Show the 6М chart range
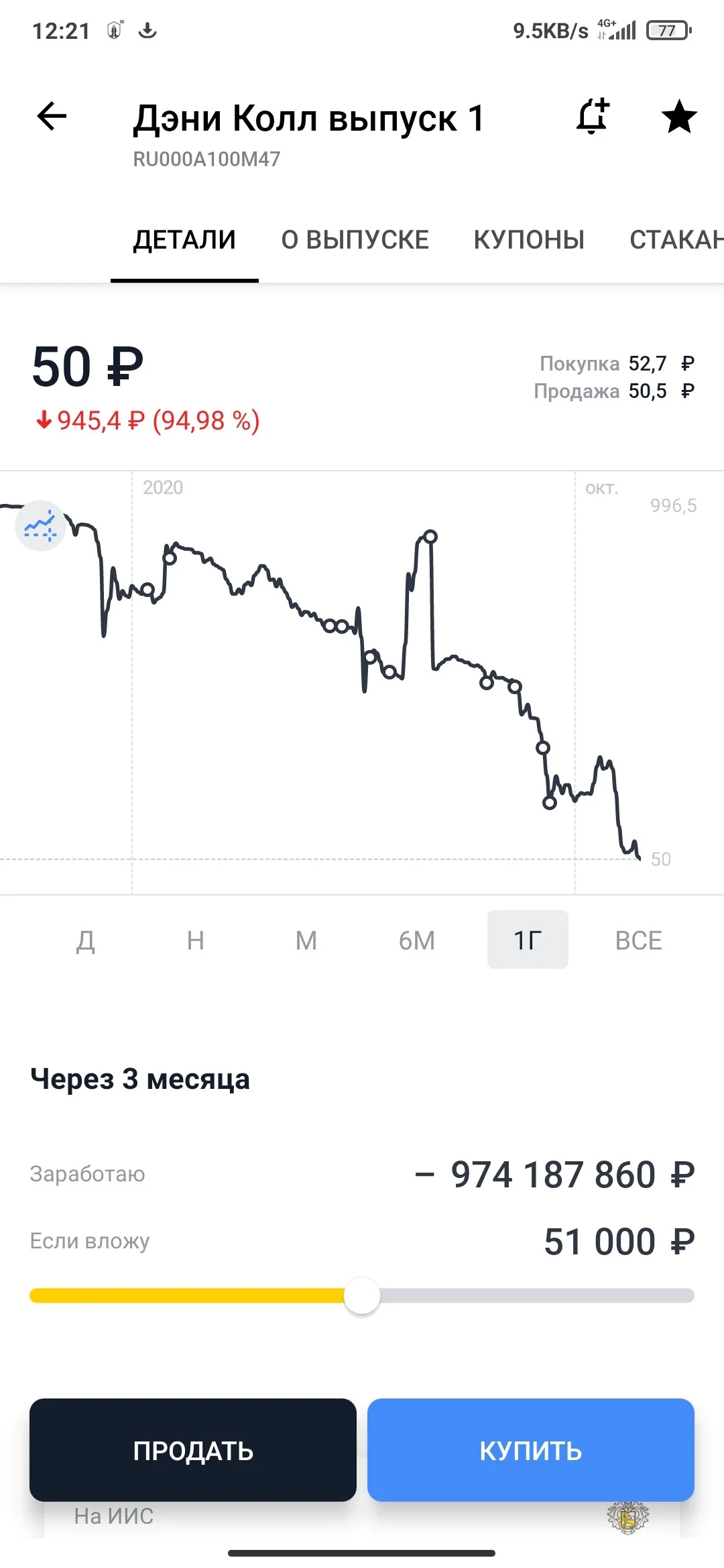 [x=417, y=940]
